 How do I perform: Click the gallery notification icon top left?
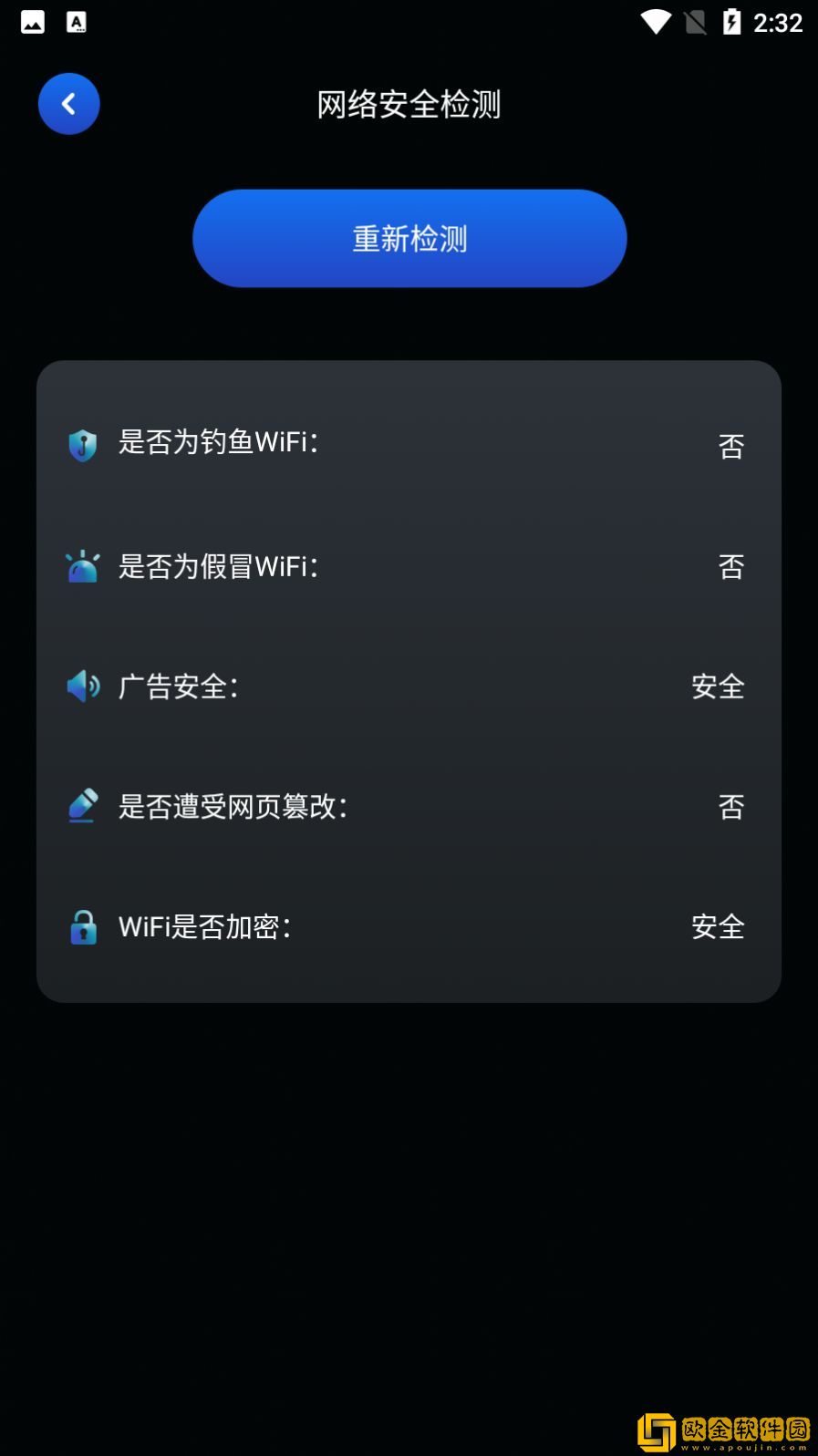pyautogui.click(x=32, y=22)
